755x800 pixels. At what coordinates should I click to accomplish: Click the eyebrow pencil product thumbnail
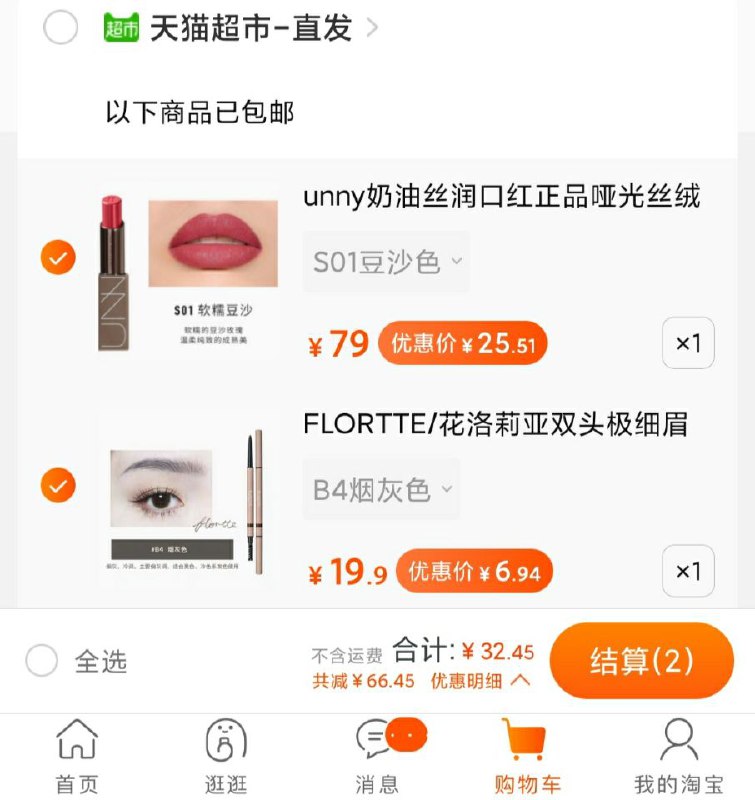pos(180,490)
